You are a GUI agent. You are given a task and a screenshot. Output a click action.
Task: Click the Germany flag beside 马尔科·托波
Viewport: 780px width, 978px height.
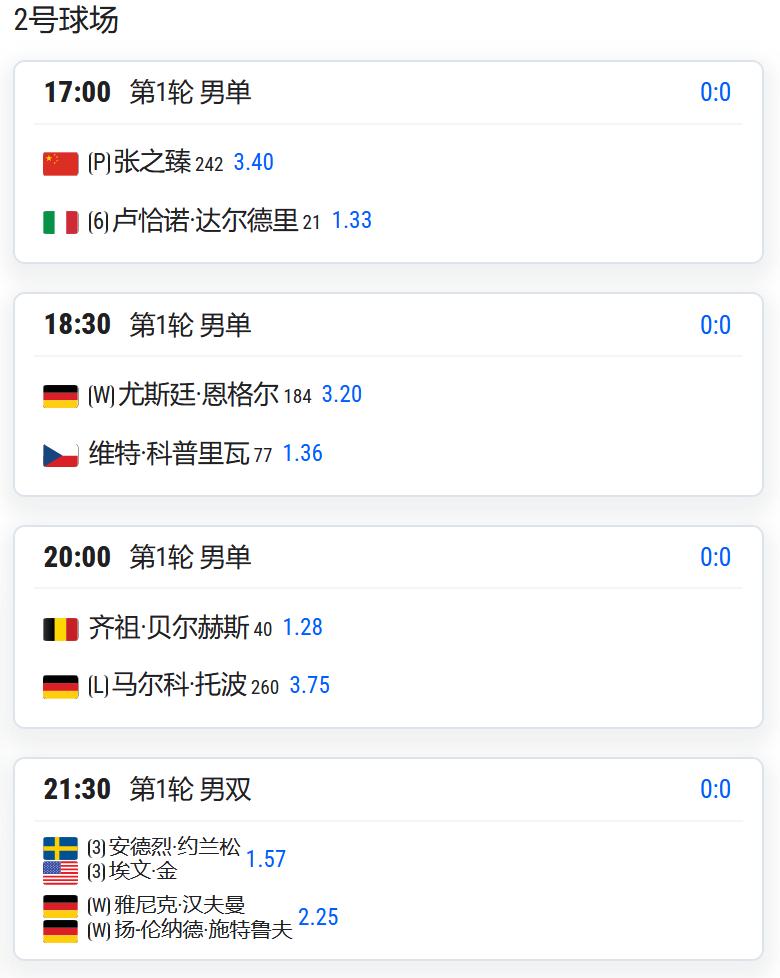pos(58,685)
